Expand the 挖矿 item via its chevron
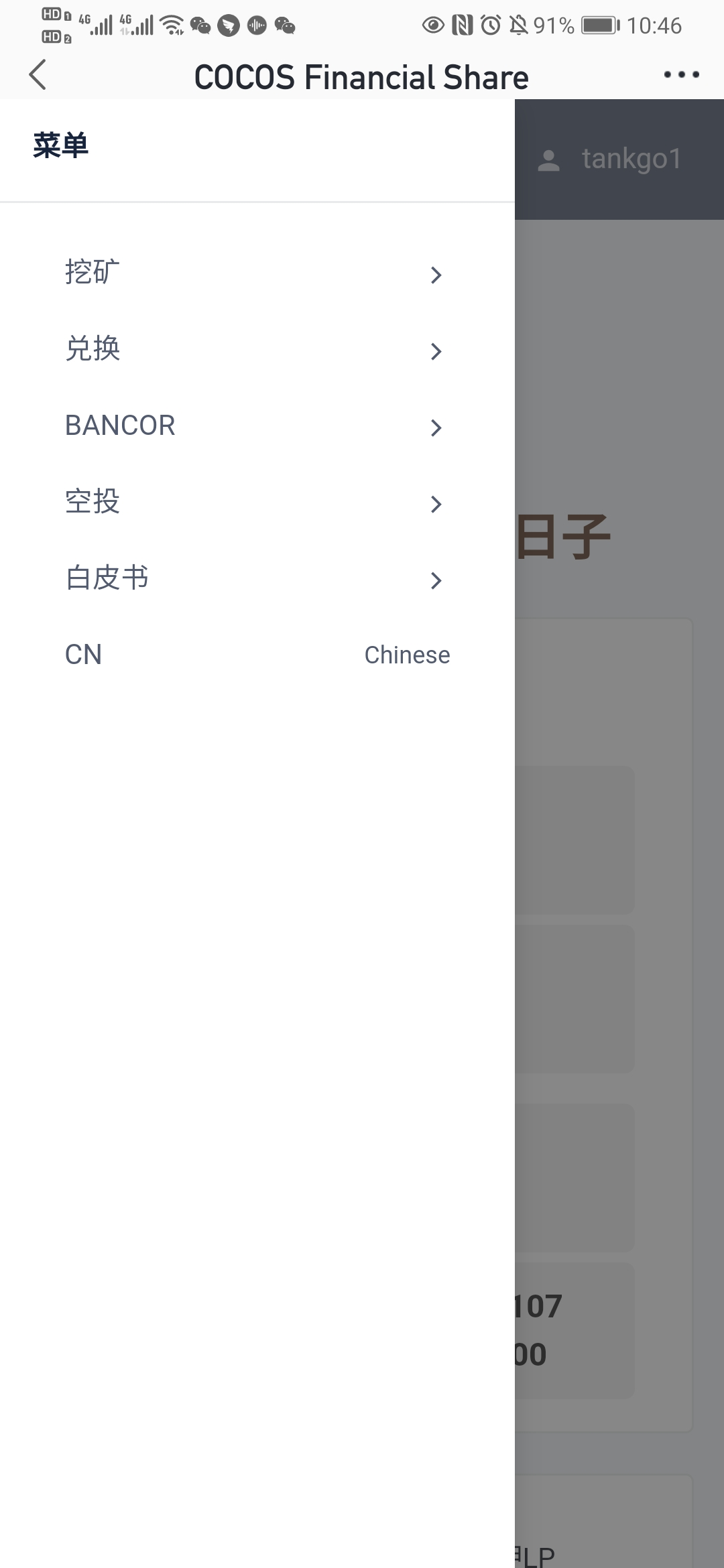Screen dimensions: 724x1568 click(436, 274)
